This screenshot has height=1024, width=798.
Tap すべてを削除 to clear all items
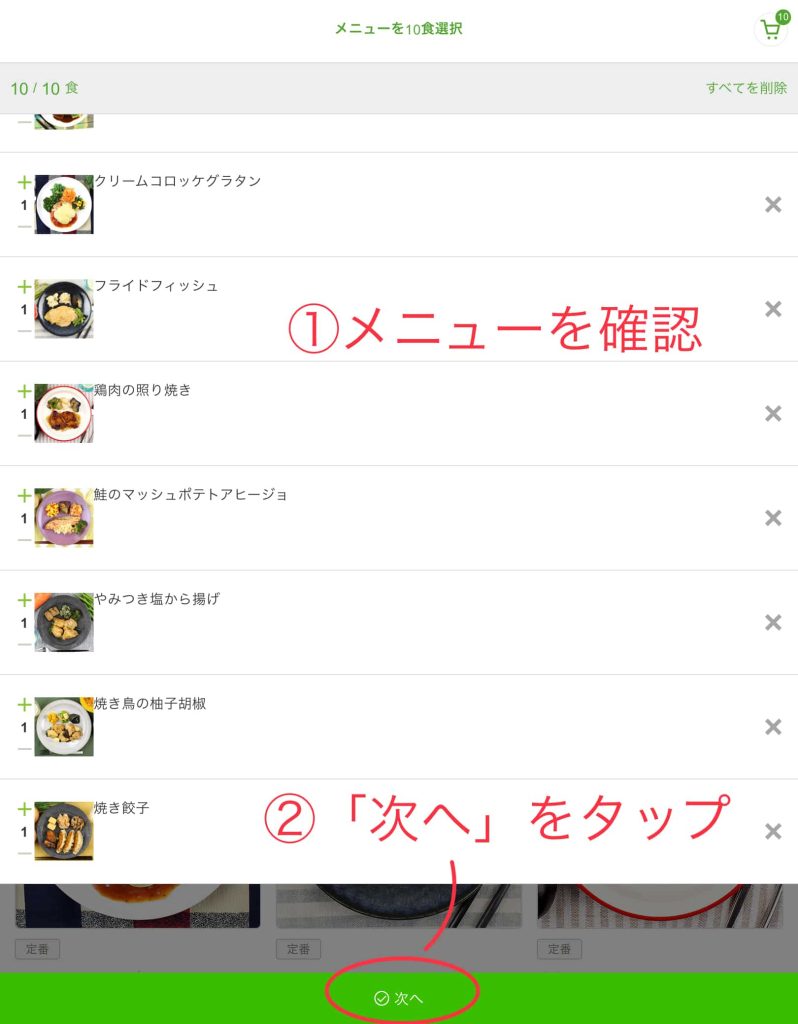(744, 88)
